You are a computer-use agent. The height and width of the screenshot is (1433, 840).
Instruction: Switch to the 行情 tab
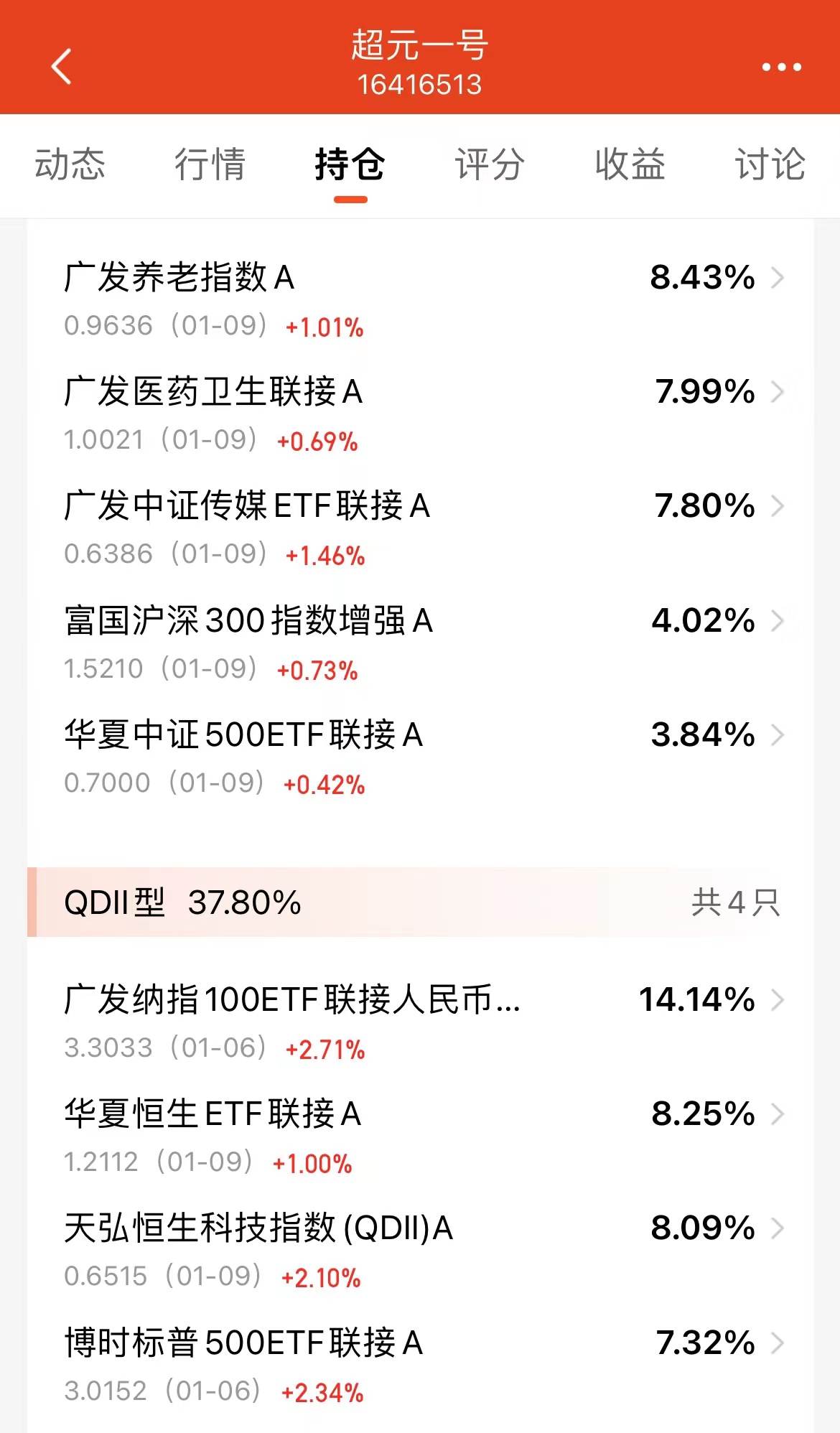tap(210, 164)
